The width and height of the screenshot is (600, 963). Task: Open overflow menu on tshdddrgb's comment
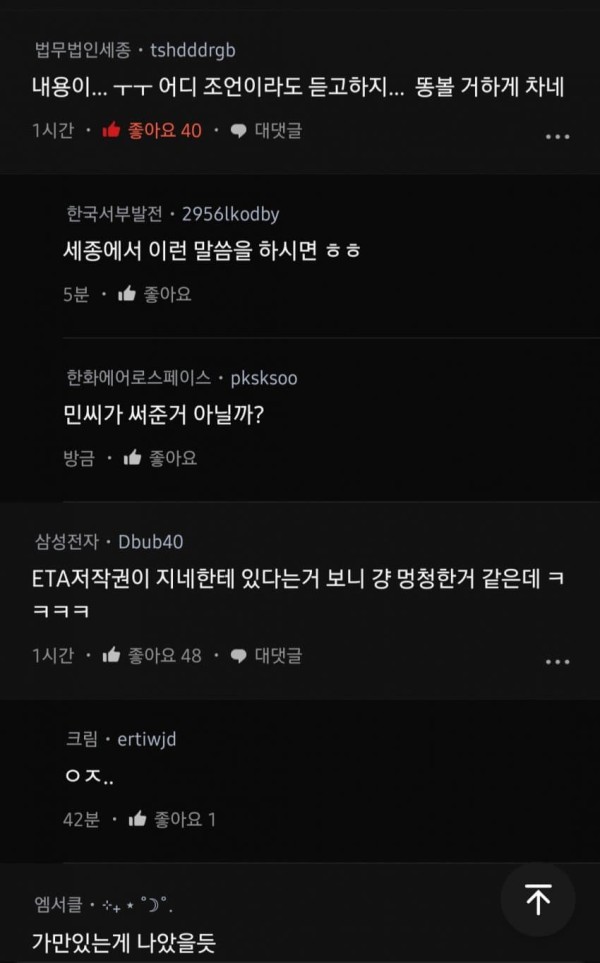(x=557, y=136)
